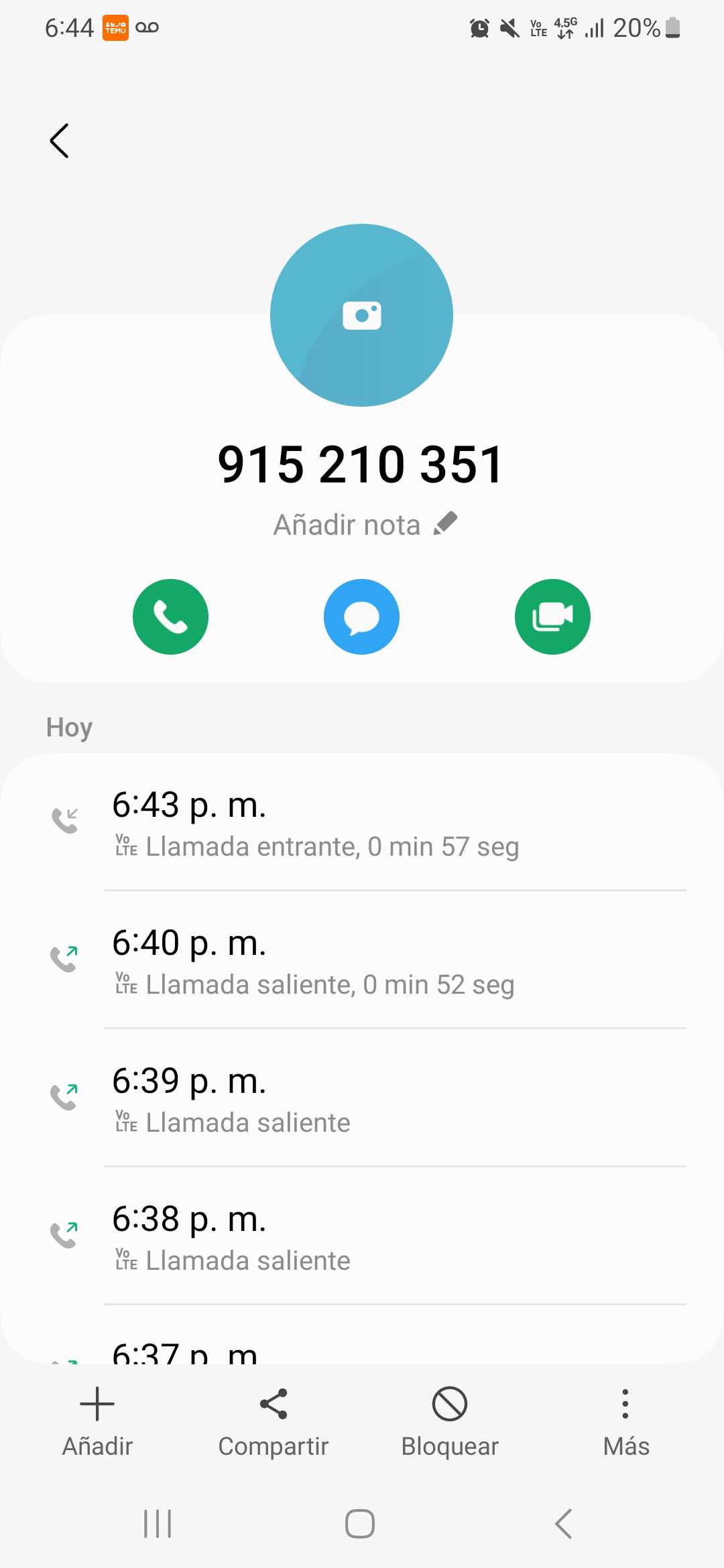Viewport: 724px width, 1568px height.
Task: Tap Añadir nota to add a note
Action: 365,525
